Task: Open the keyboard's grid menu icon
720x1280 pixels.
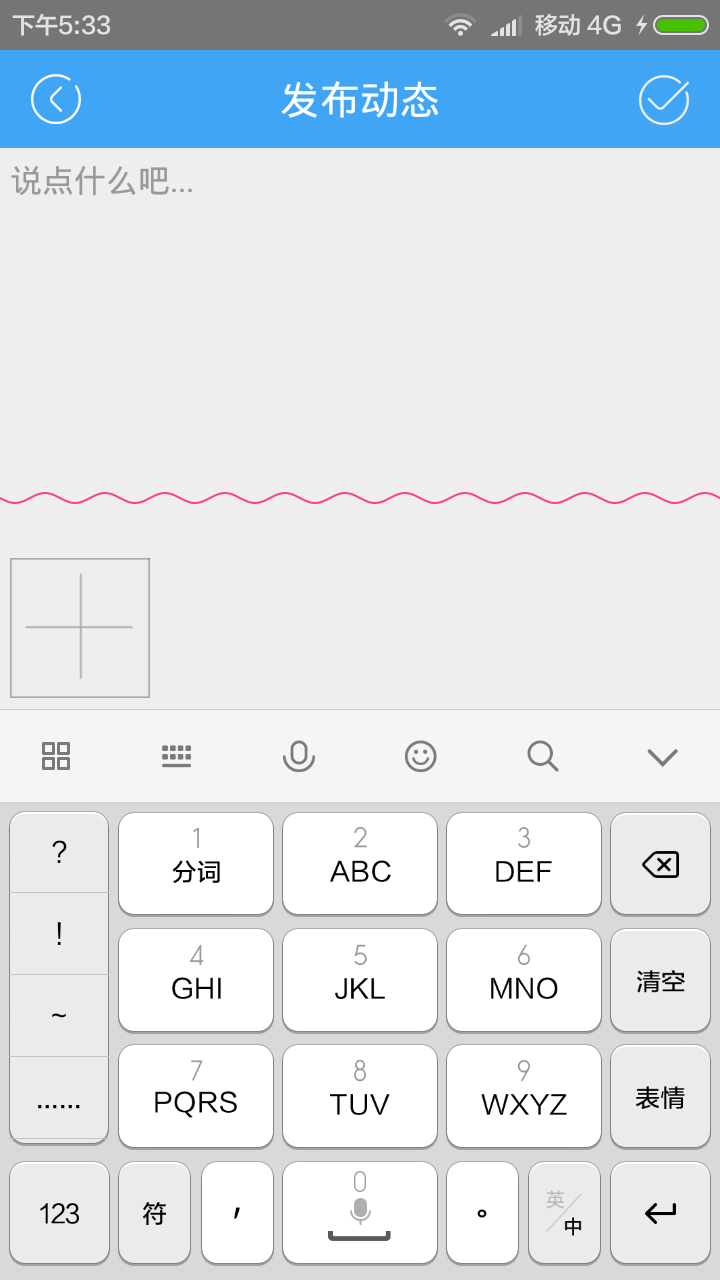Action: point(56,756)
